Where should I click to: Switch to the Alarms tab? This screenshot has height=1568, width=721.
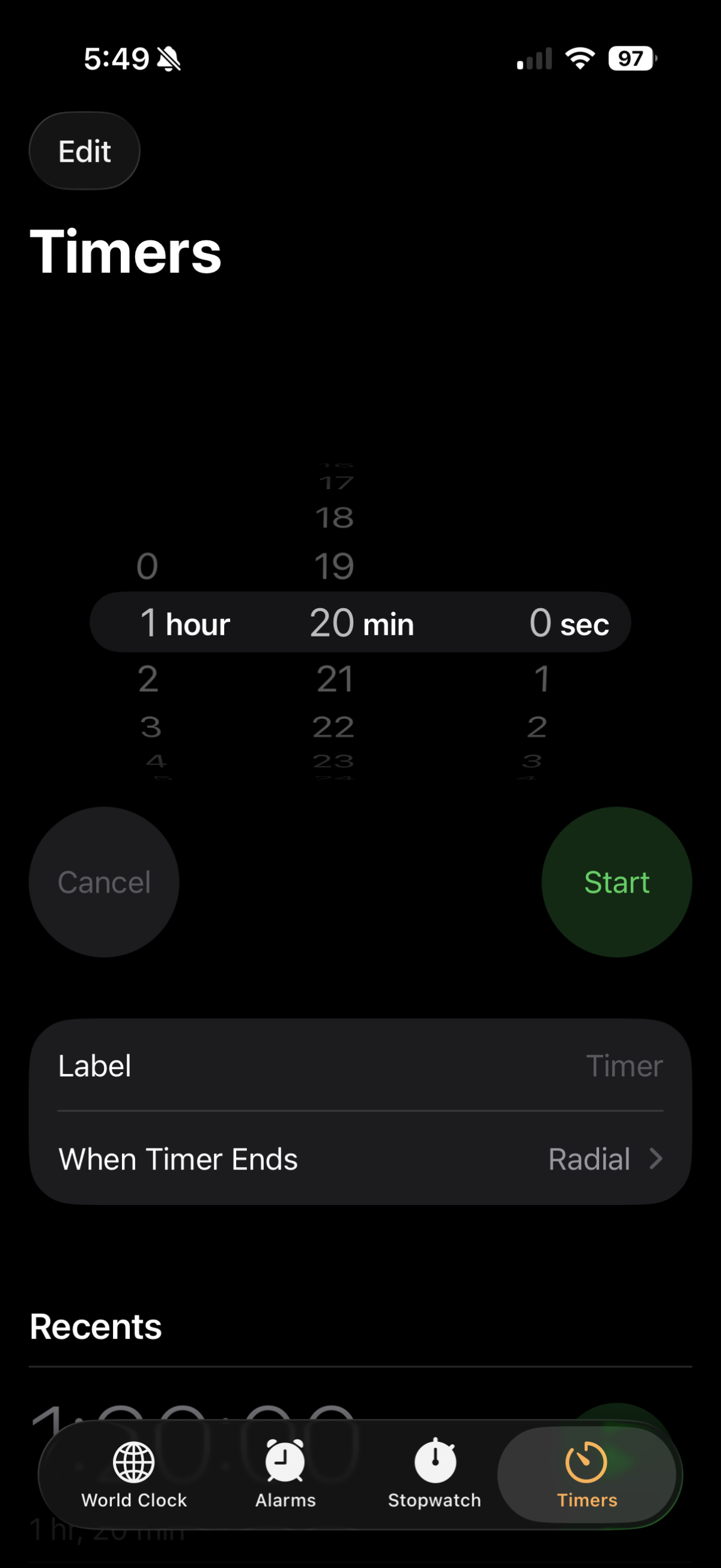click(x=285, y=1474)
